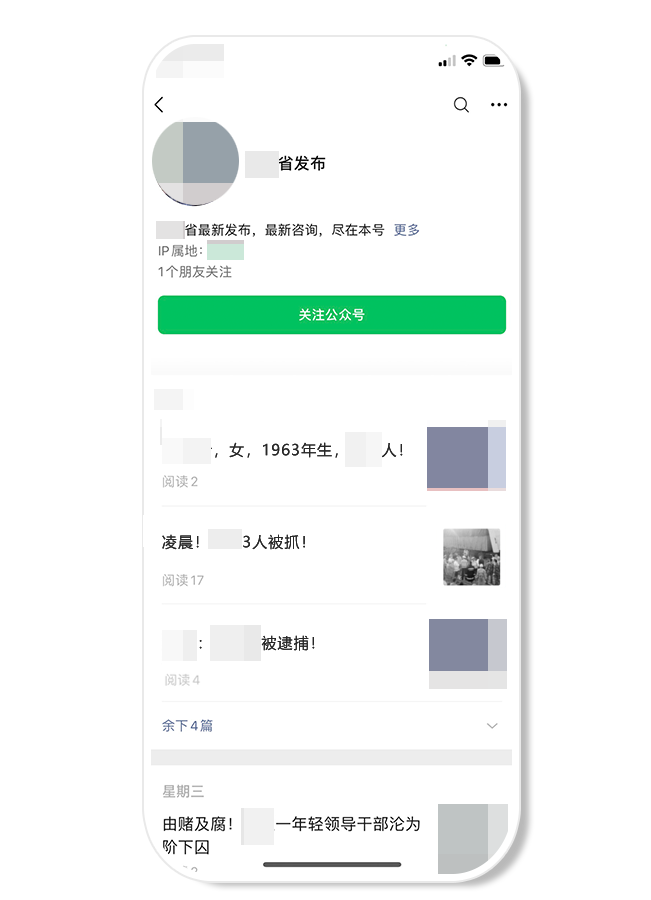The height and width of the screenshot is (900, 651).
Task: Open the three-dot overflow menu
Action: [499, 105]
